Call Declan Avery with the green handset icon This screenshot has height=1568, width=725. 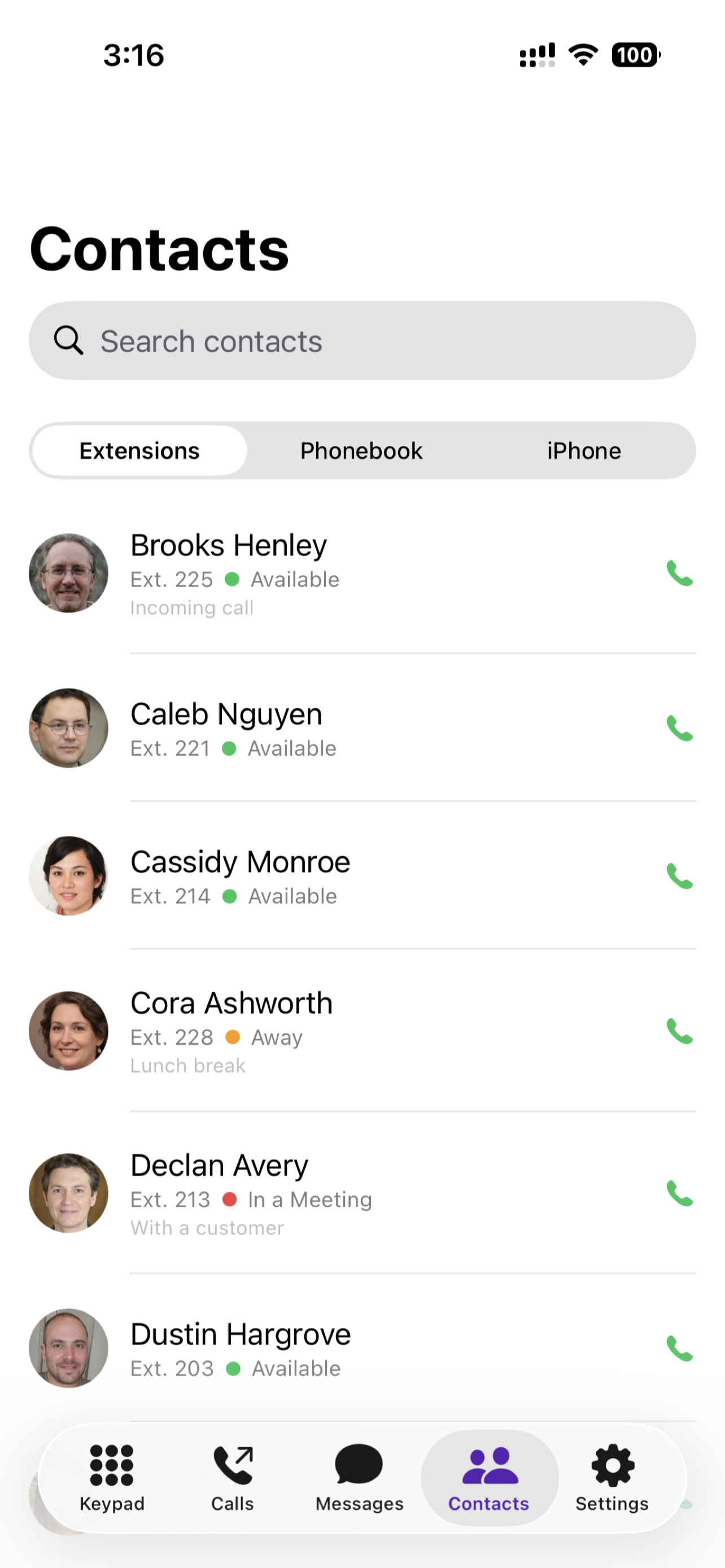(680, 1194)
